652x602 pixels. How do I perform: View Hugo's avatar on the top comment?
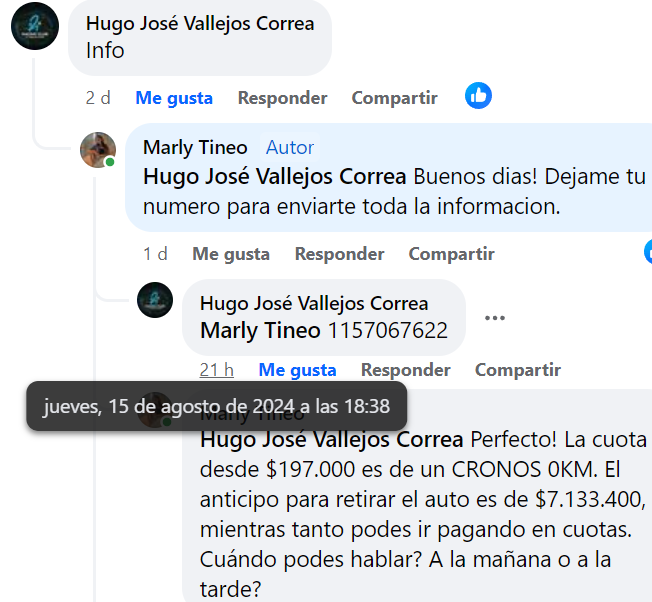34,25
